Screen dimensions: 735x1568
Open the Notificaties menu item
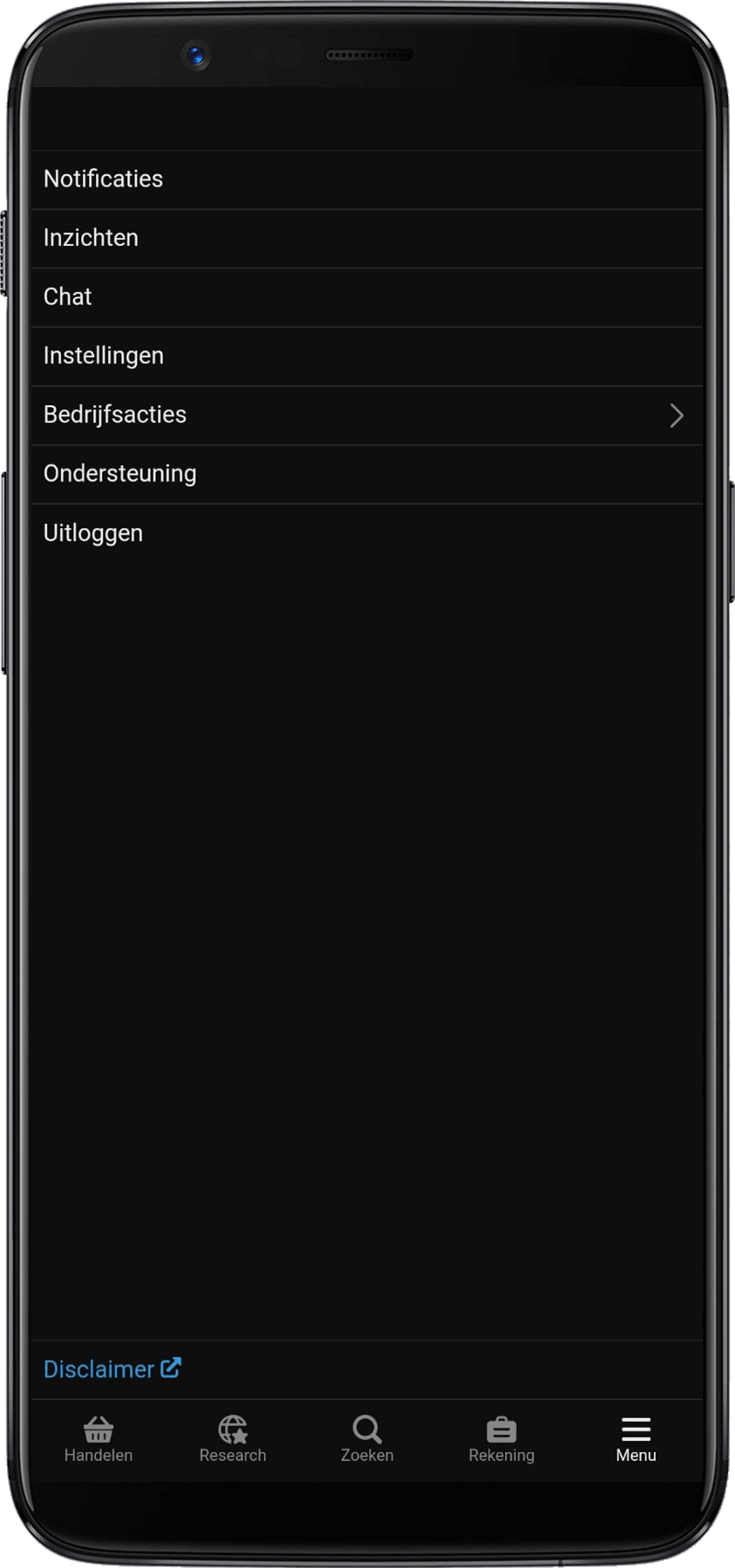(x=104, y=179)
